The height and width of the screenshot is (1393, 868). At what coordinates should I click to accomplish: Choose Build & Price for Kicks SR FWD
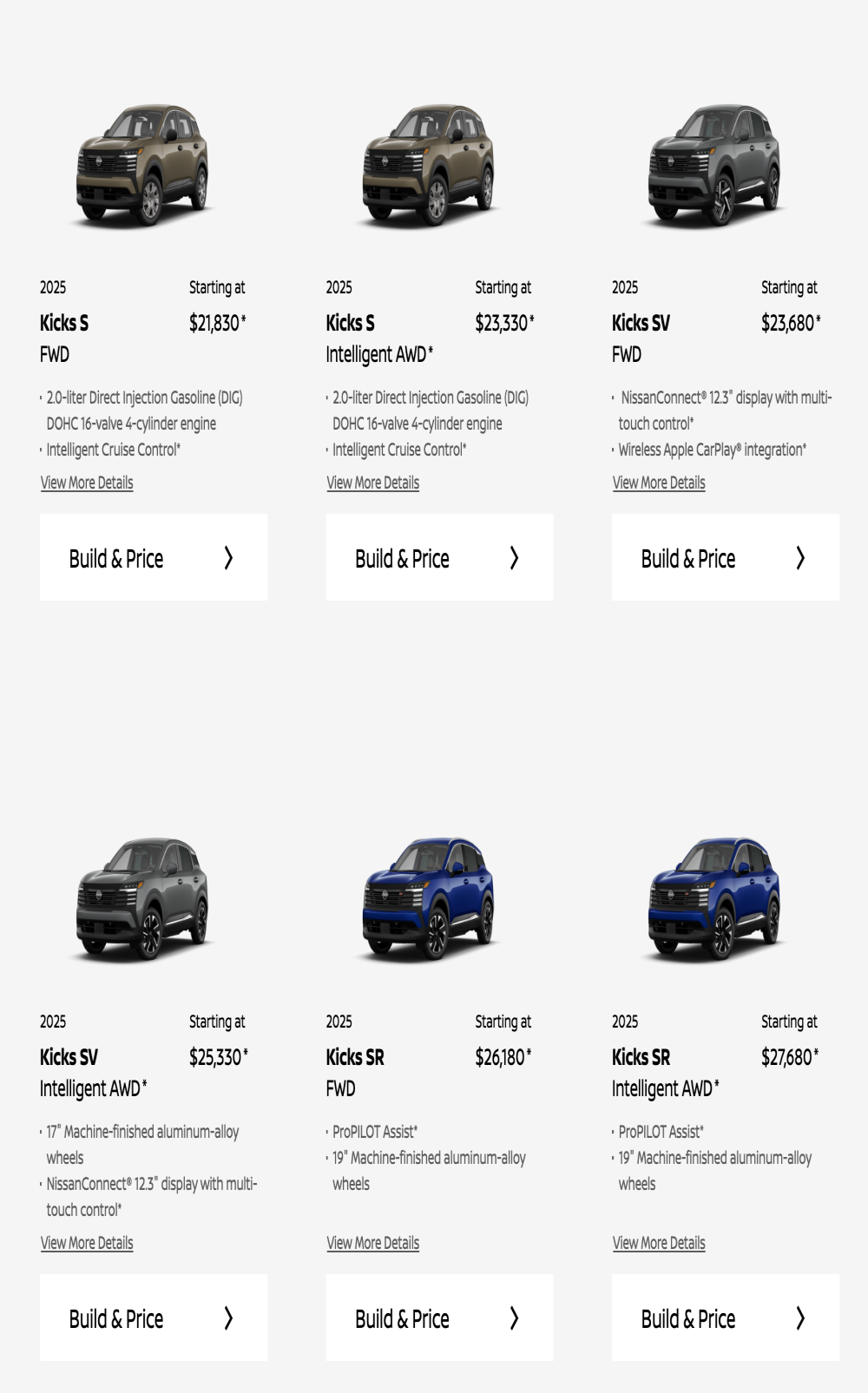click(439, 1317)
